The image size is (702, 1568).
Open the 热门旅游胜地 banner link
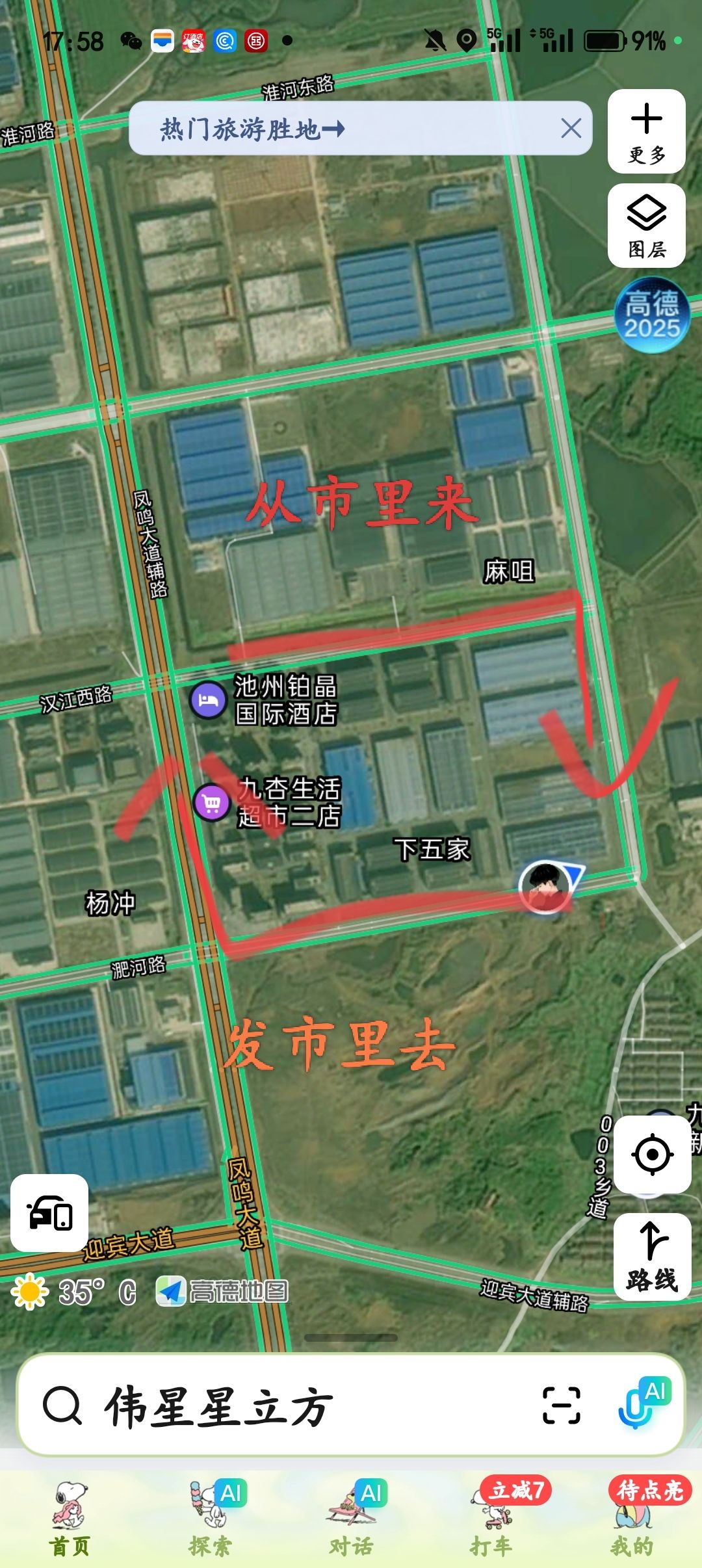252,129
